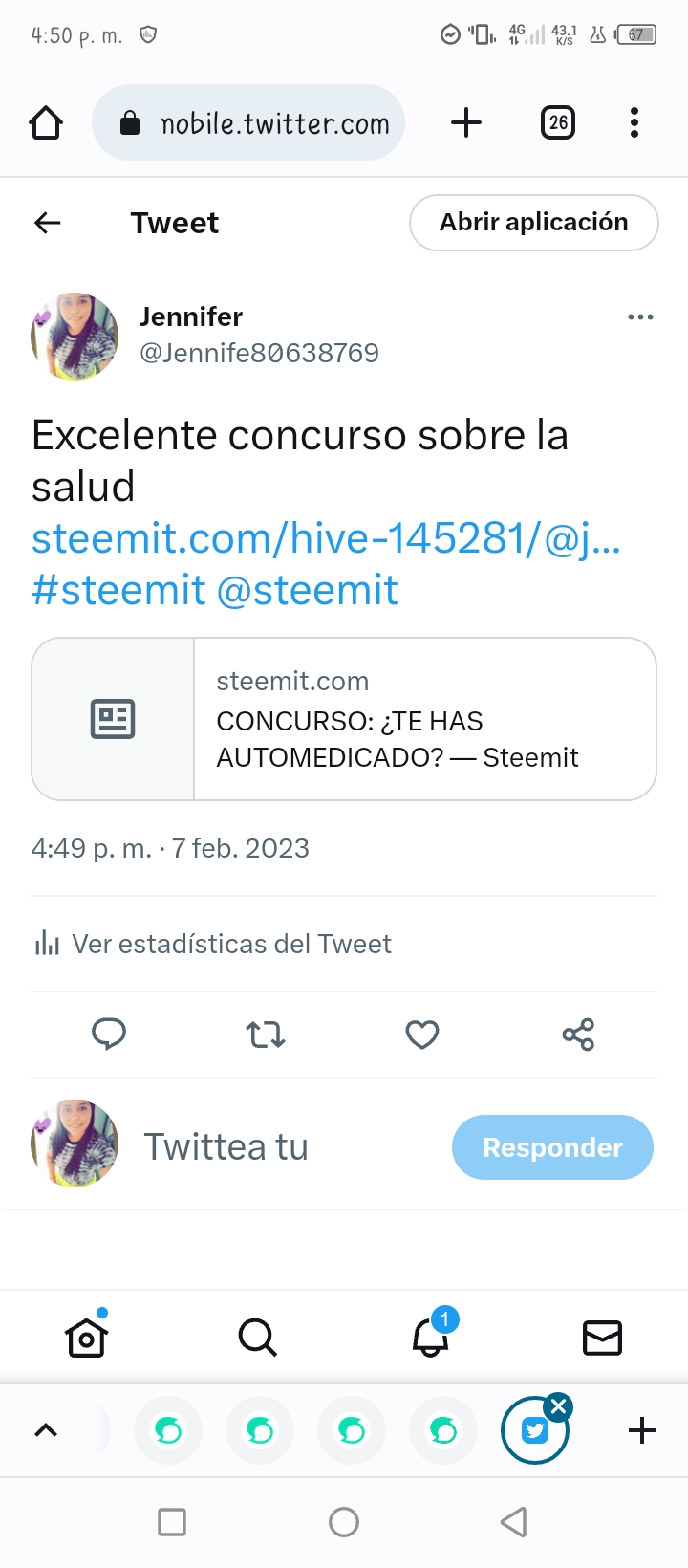Open the browser tab switcher showing 26
The image size is (688, 1568).
558,122
